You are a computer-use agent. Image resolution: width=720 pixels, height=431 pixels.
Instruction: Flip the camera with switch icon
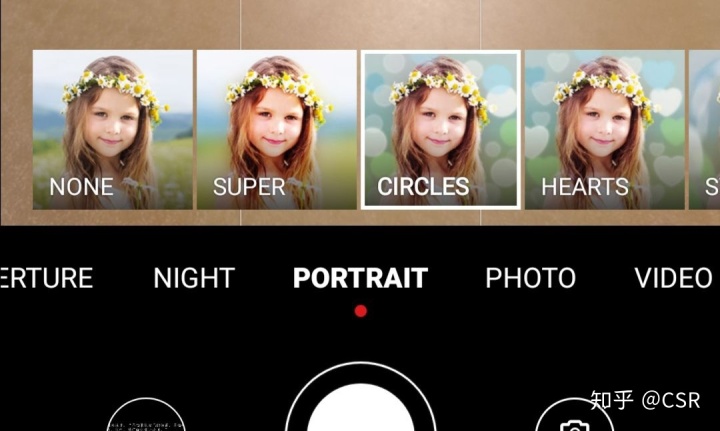point(573,420)
